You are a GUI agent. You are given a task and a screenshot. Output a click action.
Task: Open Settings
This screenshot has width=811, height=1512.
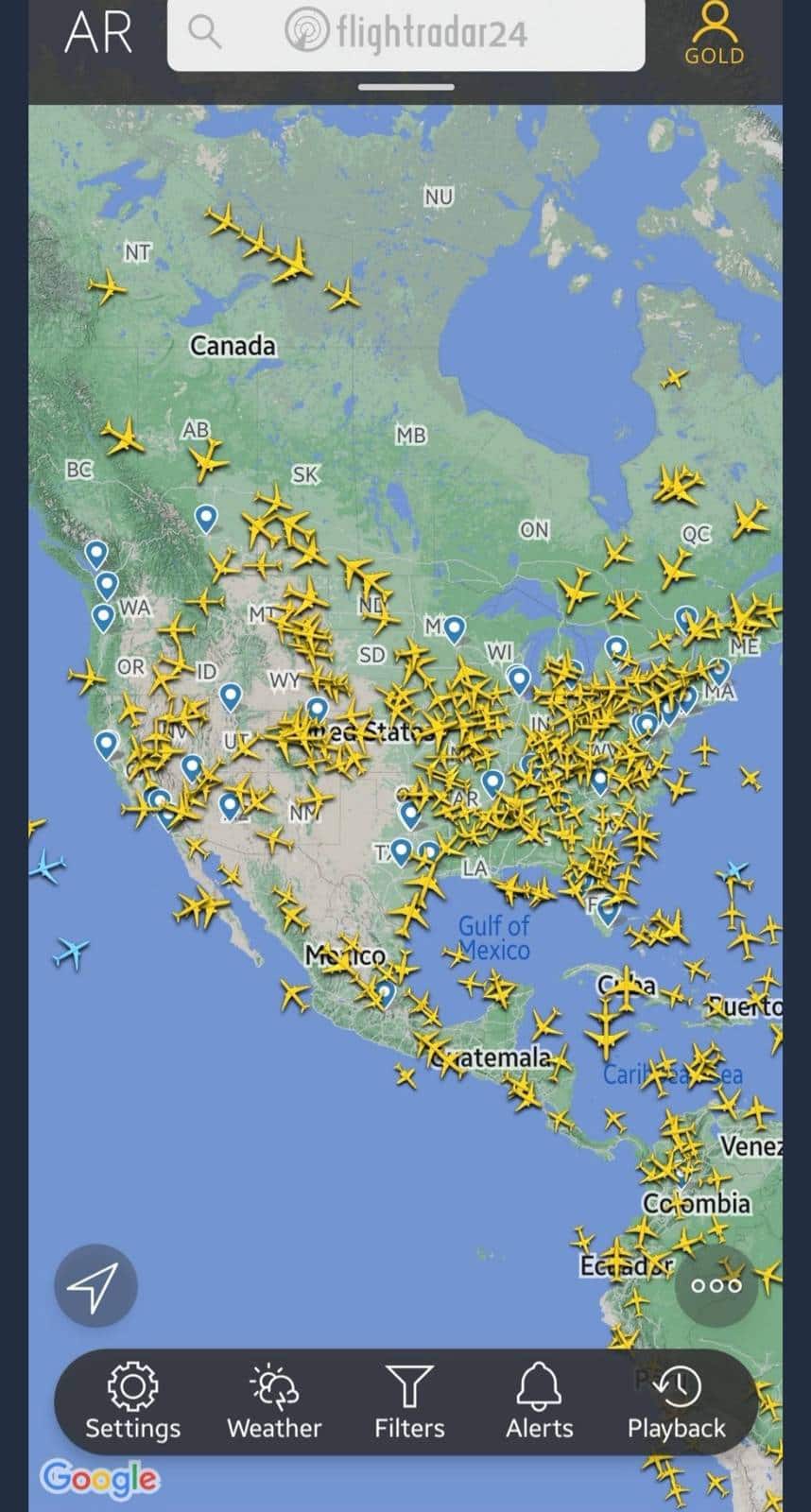pos(132,1402)
